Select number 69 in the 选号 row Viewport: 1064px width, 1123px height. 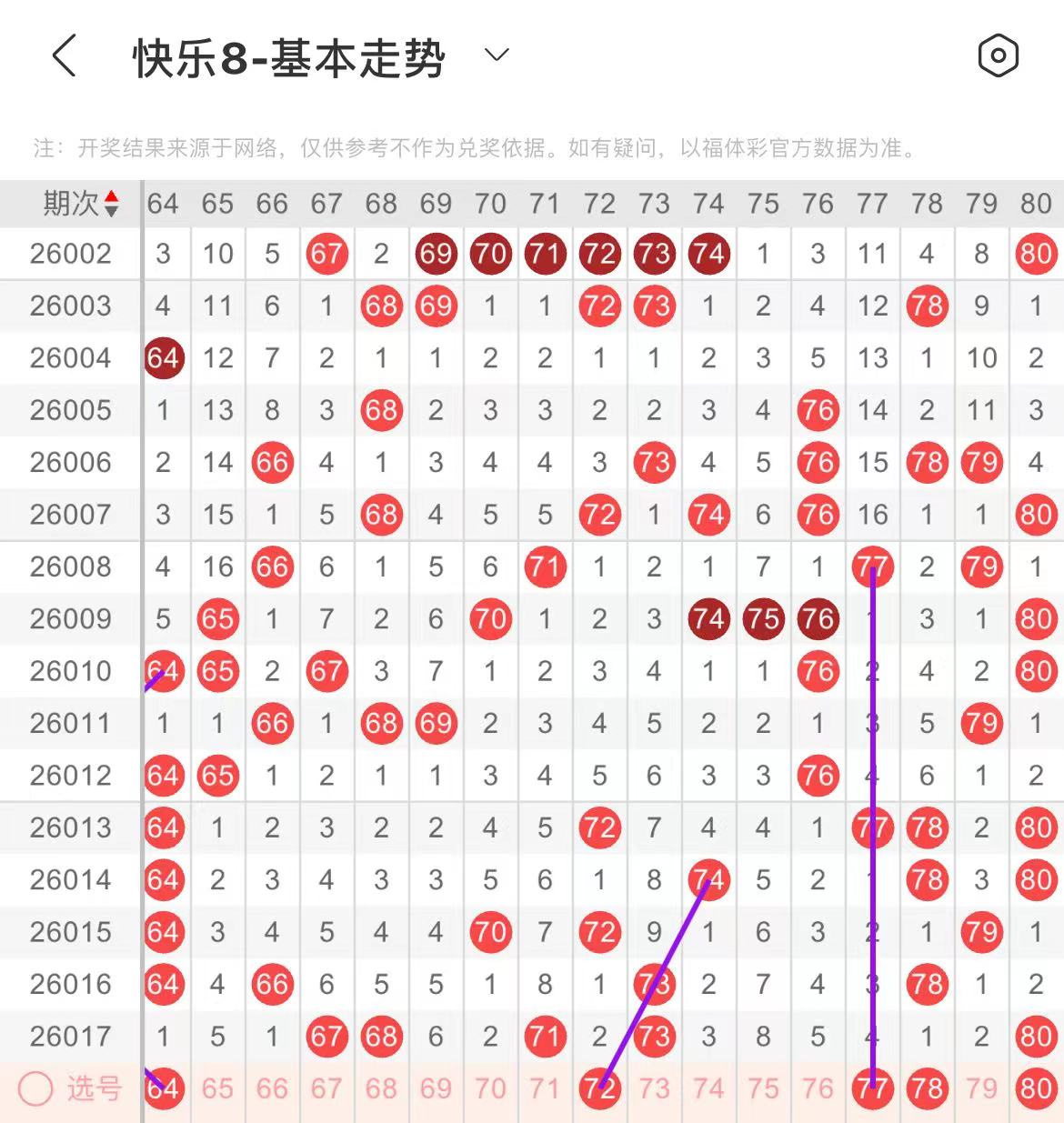click(x=436, y=1088)
